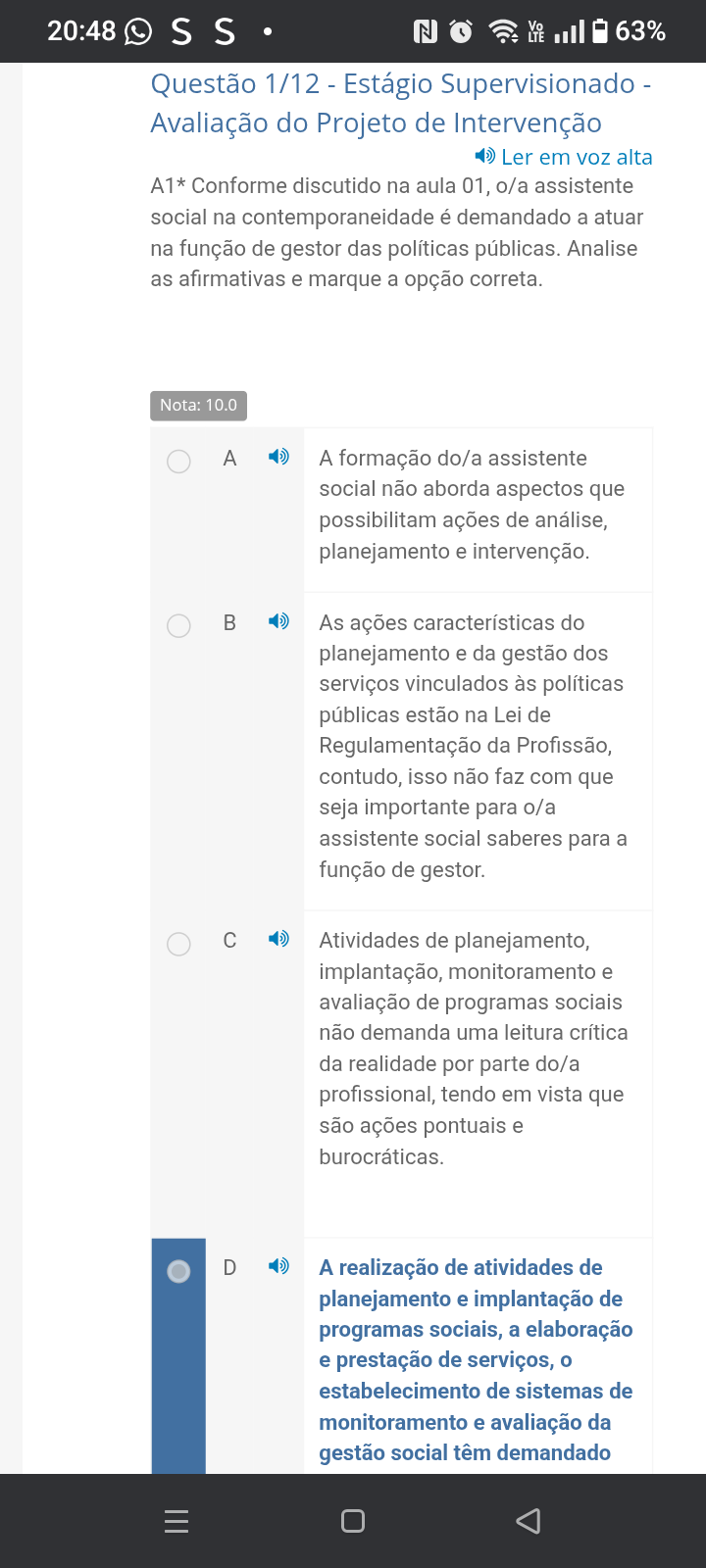Select radio button for option C
This screenshot has height=1568, width=706.
pos(178,944)
